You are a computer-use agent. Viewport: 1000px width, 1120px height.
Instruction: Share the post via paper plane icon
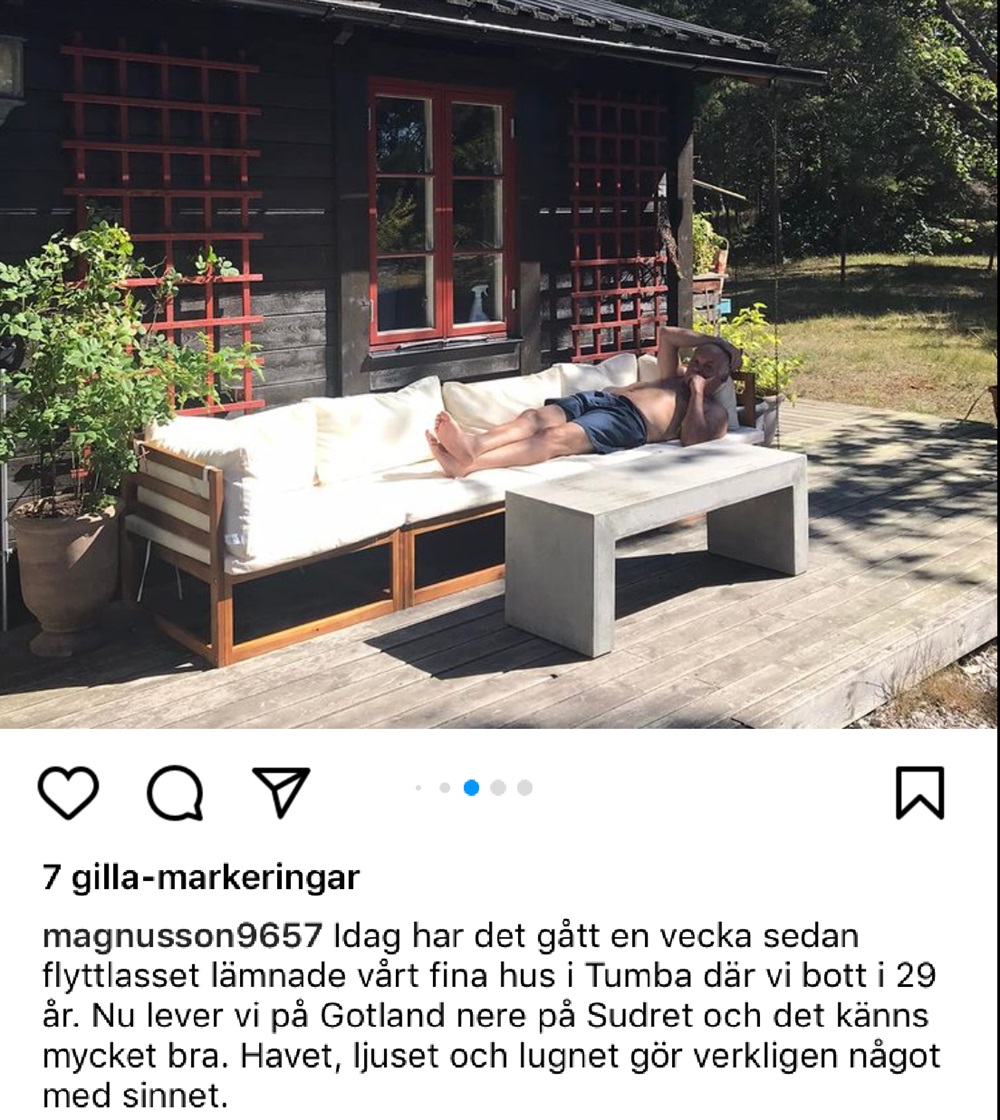281,791
